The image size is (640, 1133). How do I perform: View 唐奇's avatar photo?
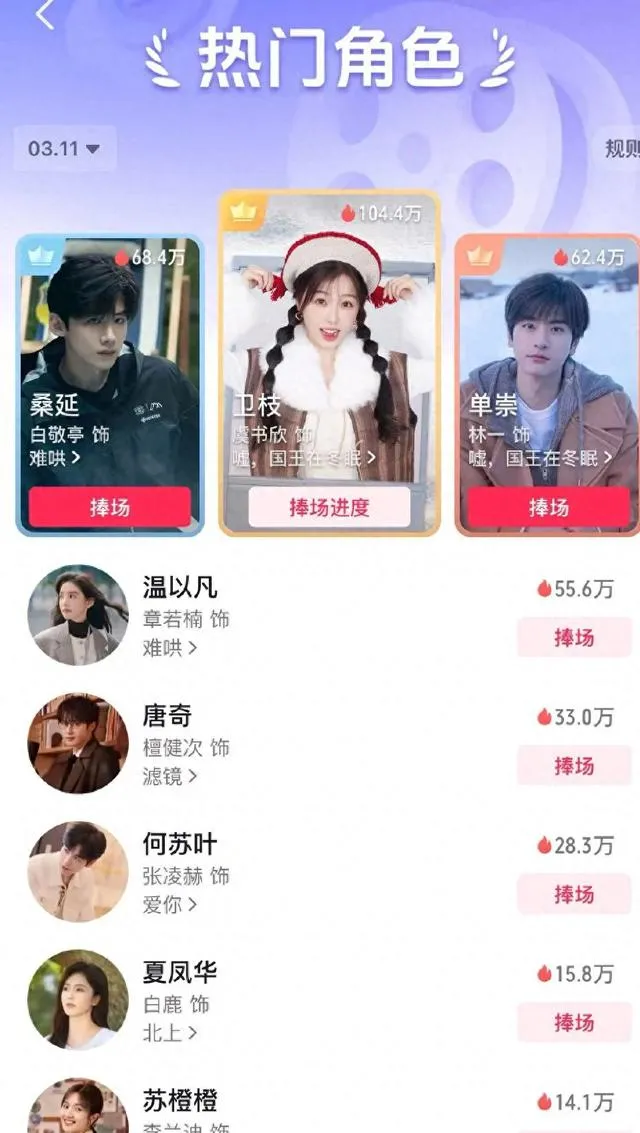(x=78, y=744)
